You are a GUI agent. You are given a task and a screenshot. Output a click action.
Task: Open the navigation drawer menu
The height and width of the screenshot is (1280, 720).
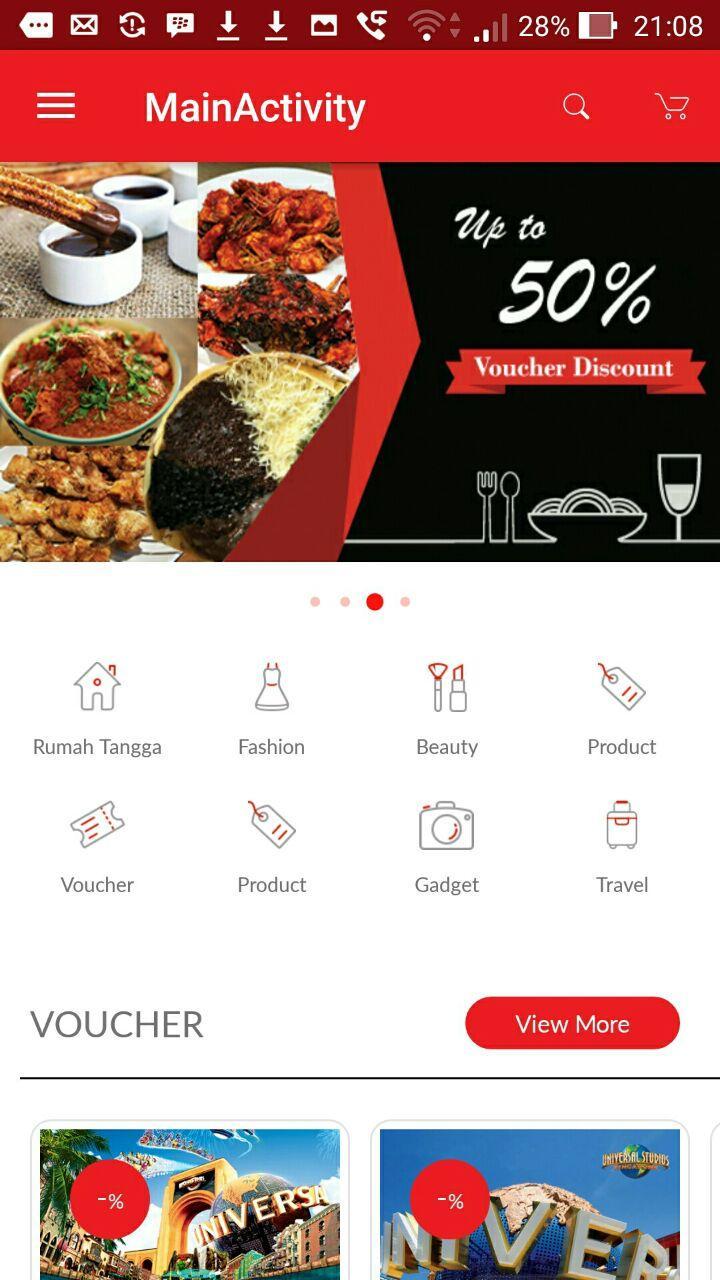click(x=55, y=106)
